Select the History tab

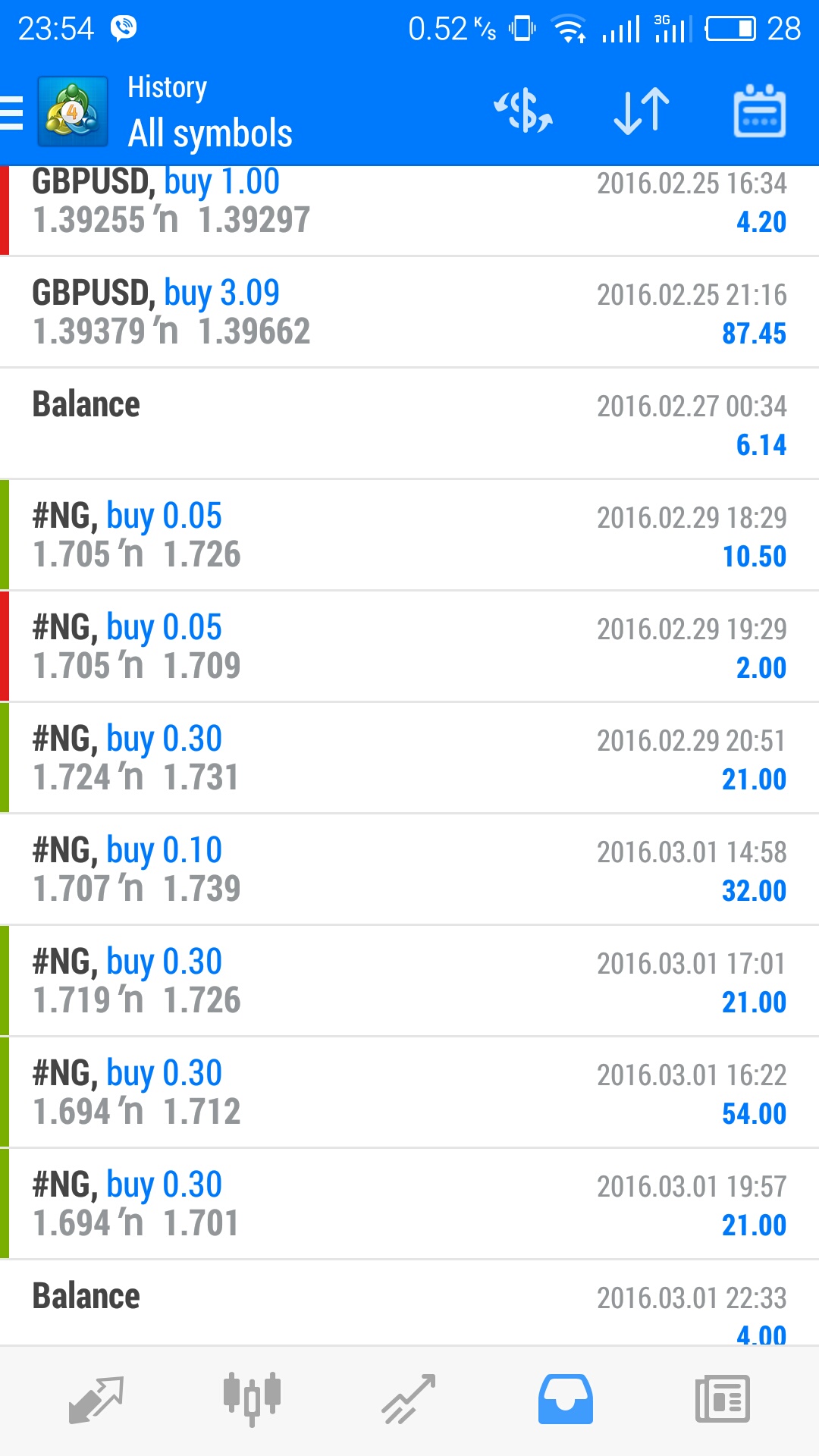pos(566,1399)
